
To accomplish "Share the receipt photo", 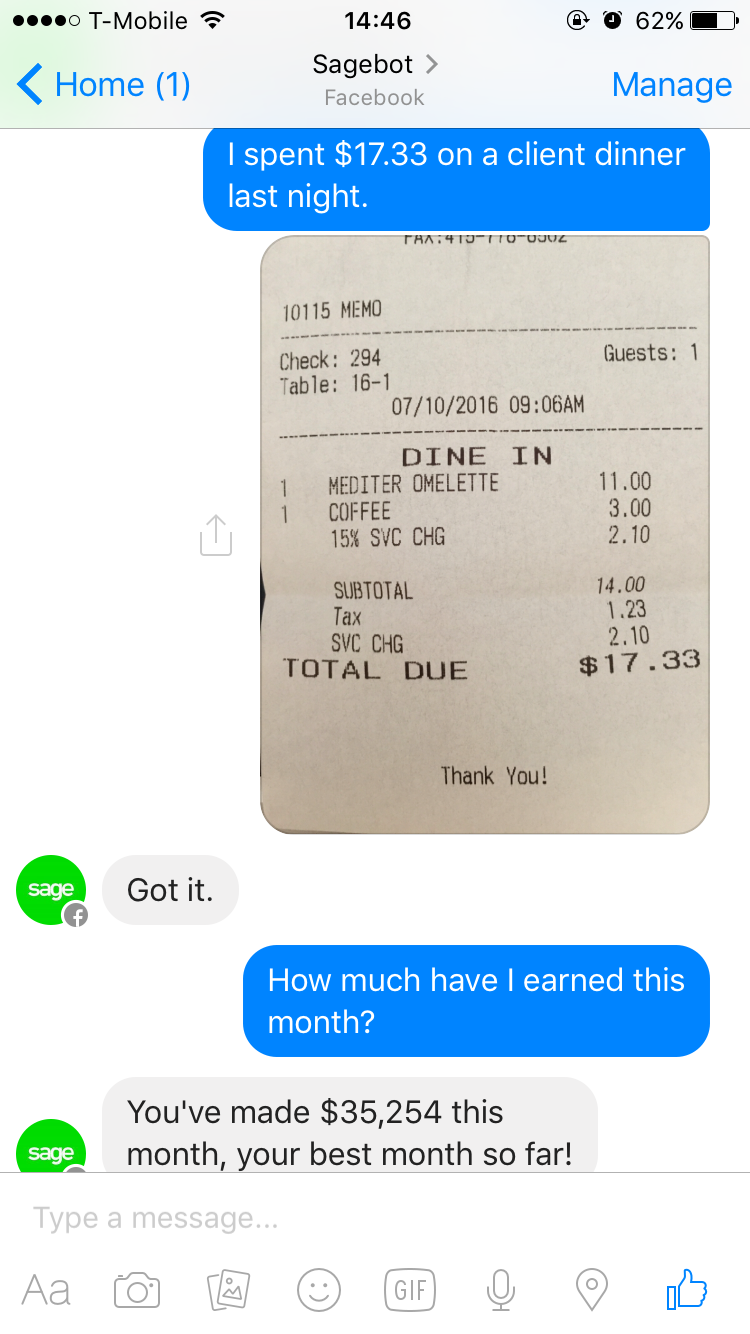I will point(215,535).
